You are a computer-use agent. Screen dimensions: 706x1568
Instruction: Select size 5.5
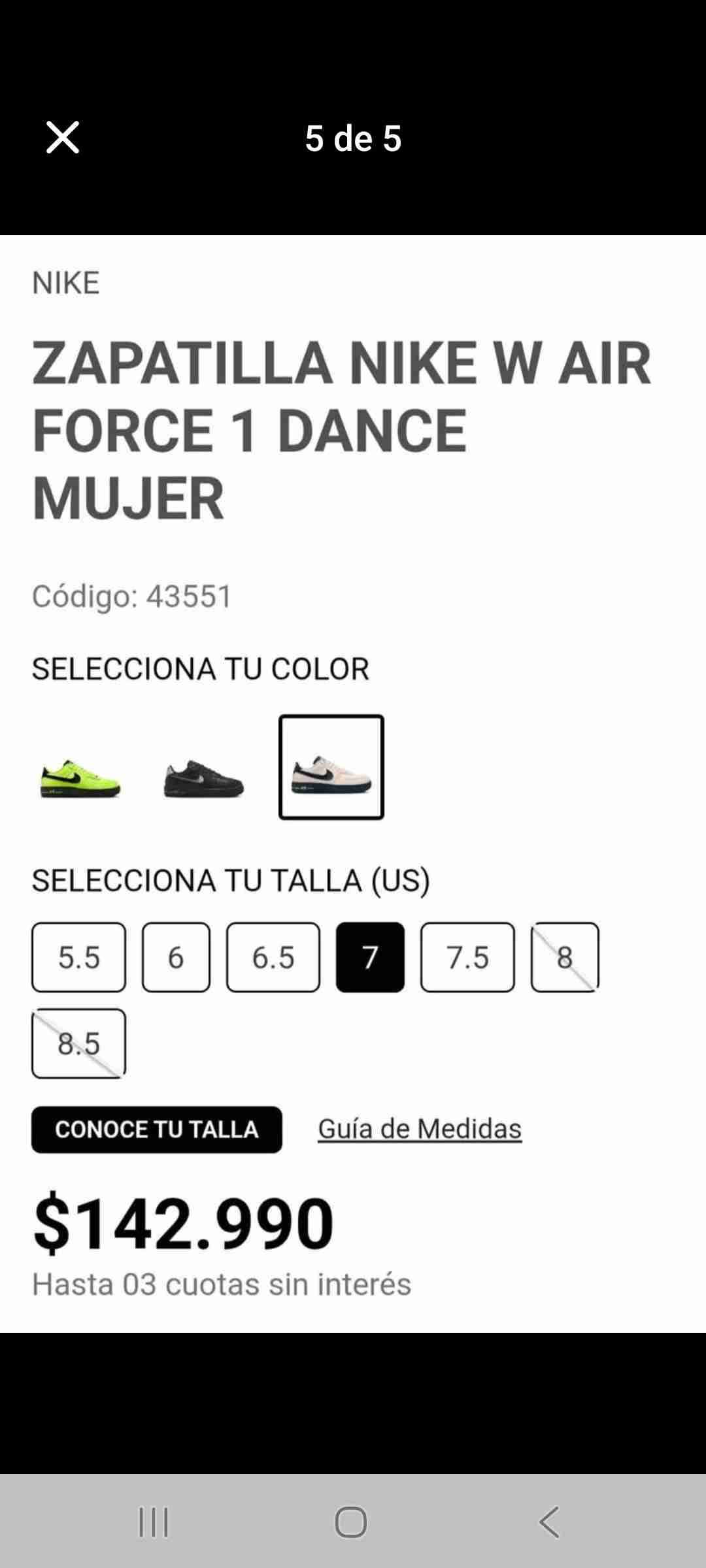tap(78, 958)
